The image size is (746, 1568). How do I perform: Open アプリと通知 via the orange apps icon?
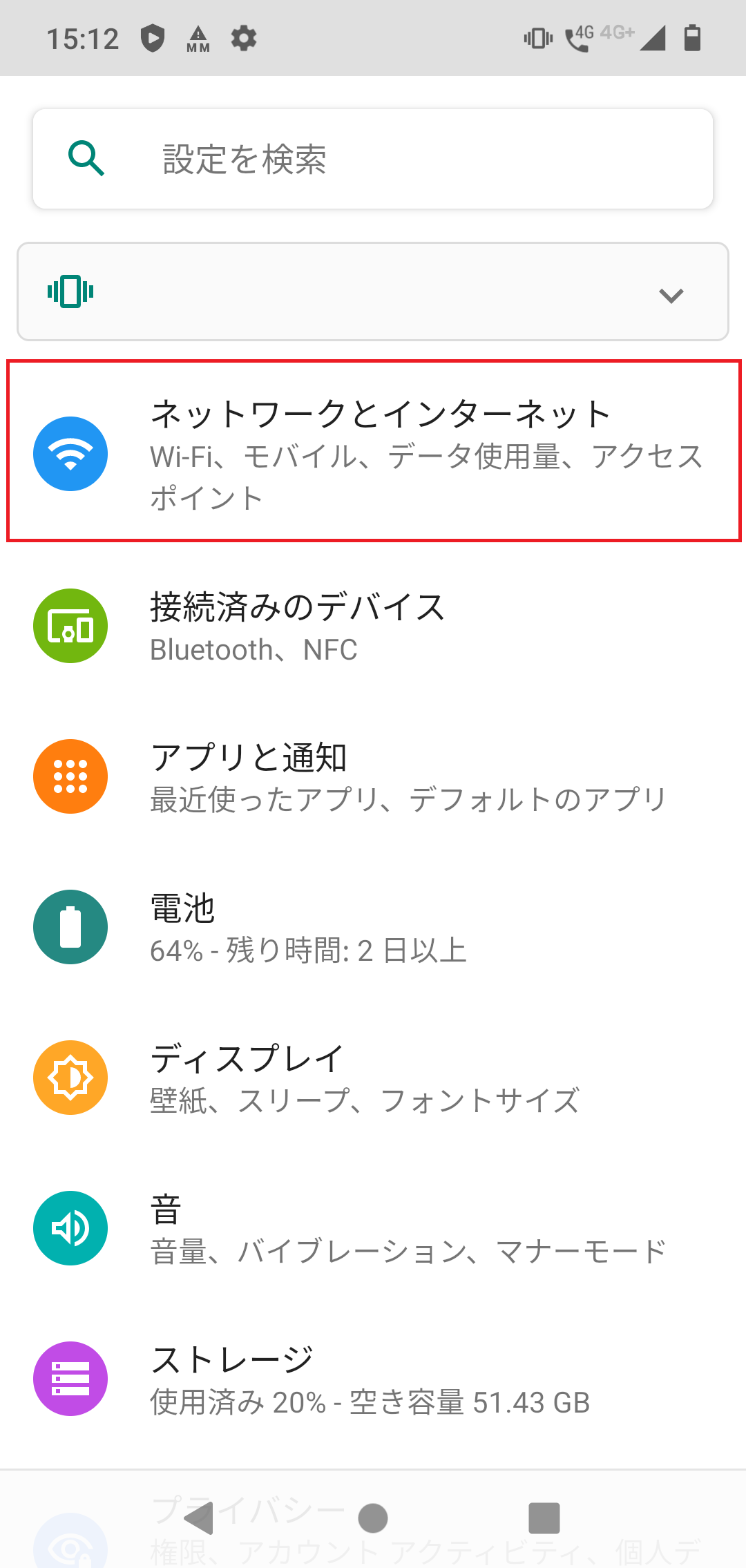tap(70, 775)
